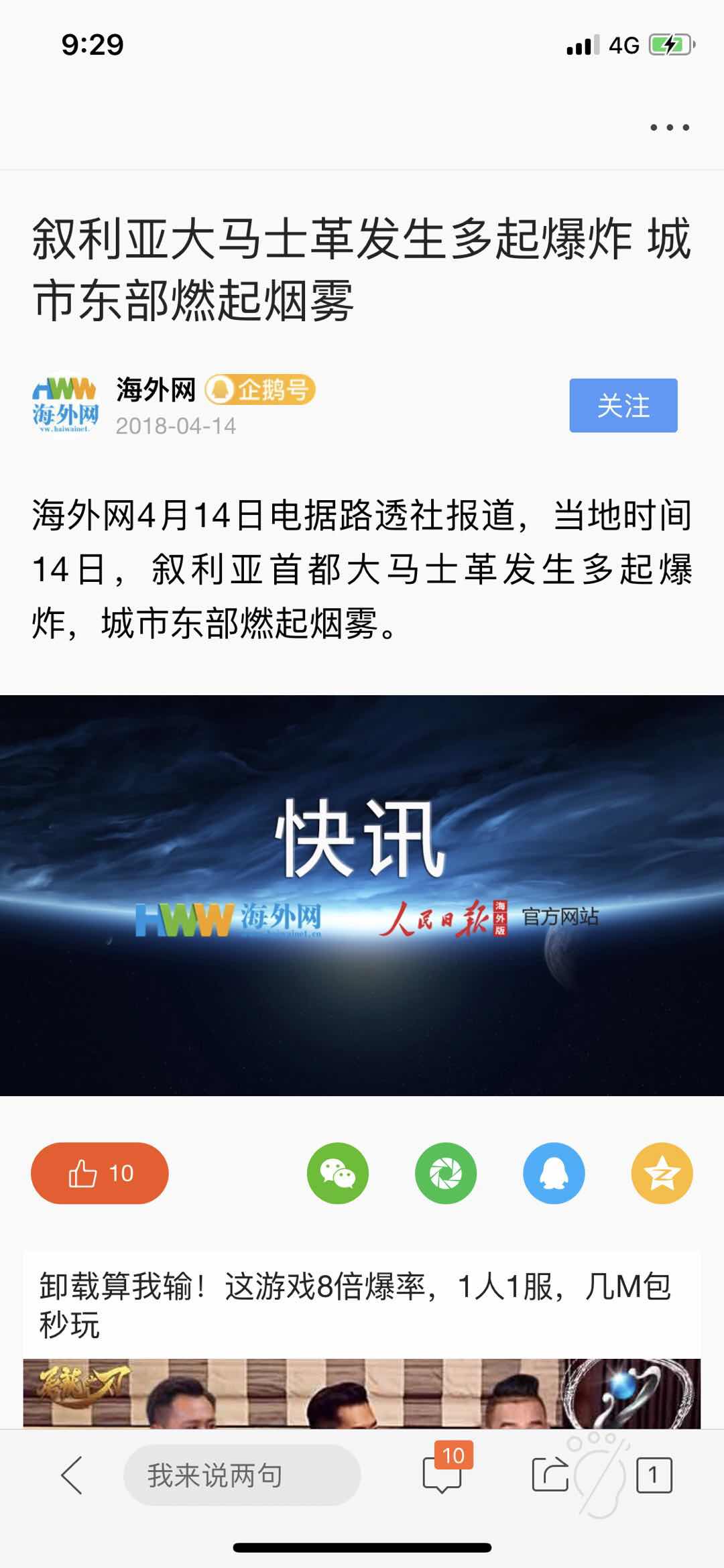Tap the 我来说两句 comment field
724x1568 pixels.
(241, 1475)
